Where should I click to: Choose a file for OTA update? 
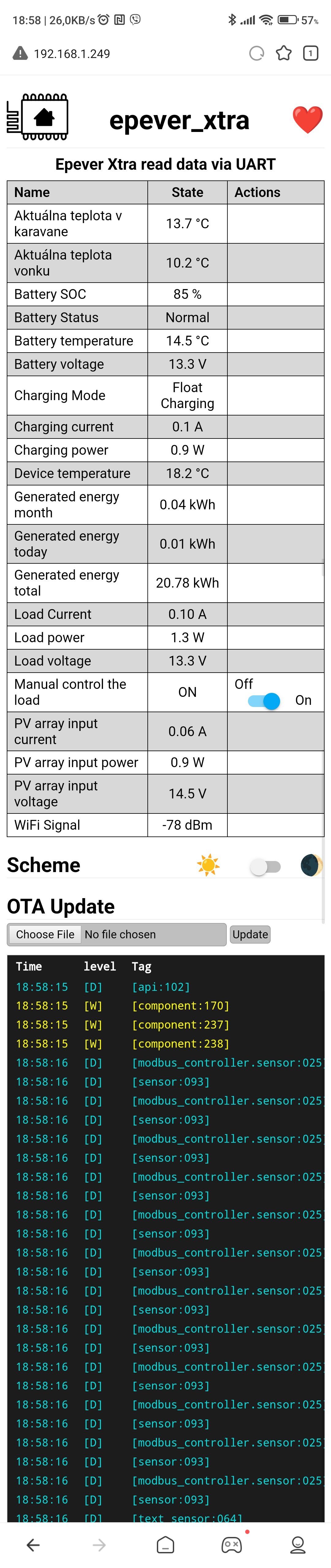pos(45,934)
